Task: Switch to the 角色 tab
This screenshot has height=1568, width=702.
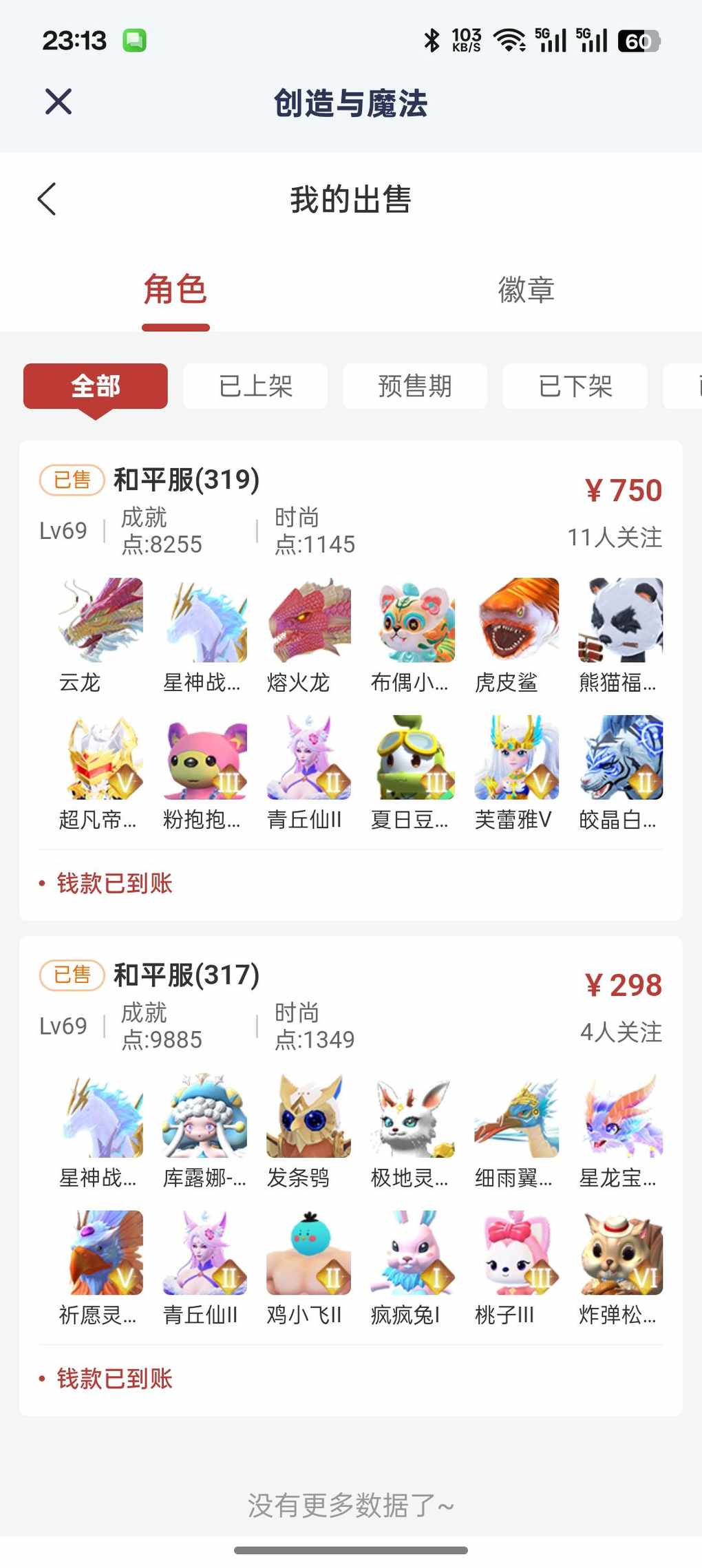Action: 175,289
